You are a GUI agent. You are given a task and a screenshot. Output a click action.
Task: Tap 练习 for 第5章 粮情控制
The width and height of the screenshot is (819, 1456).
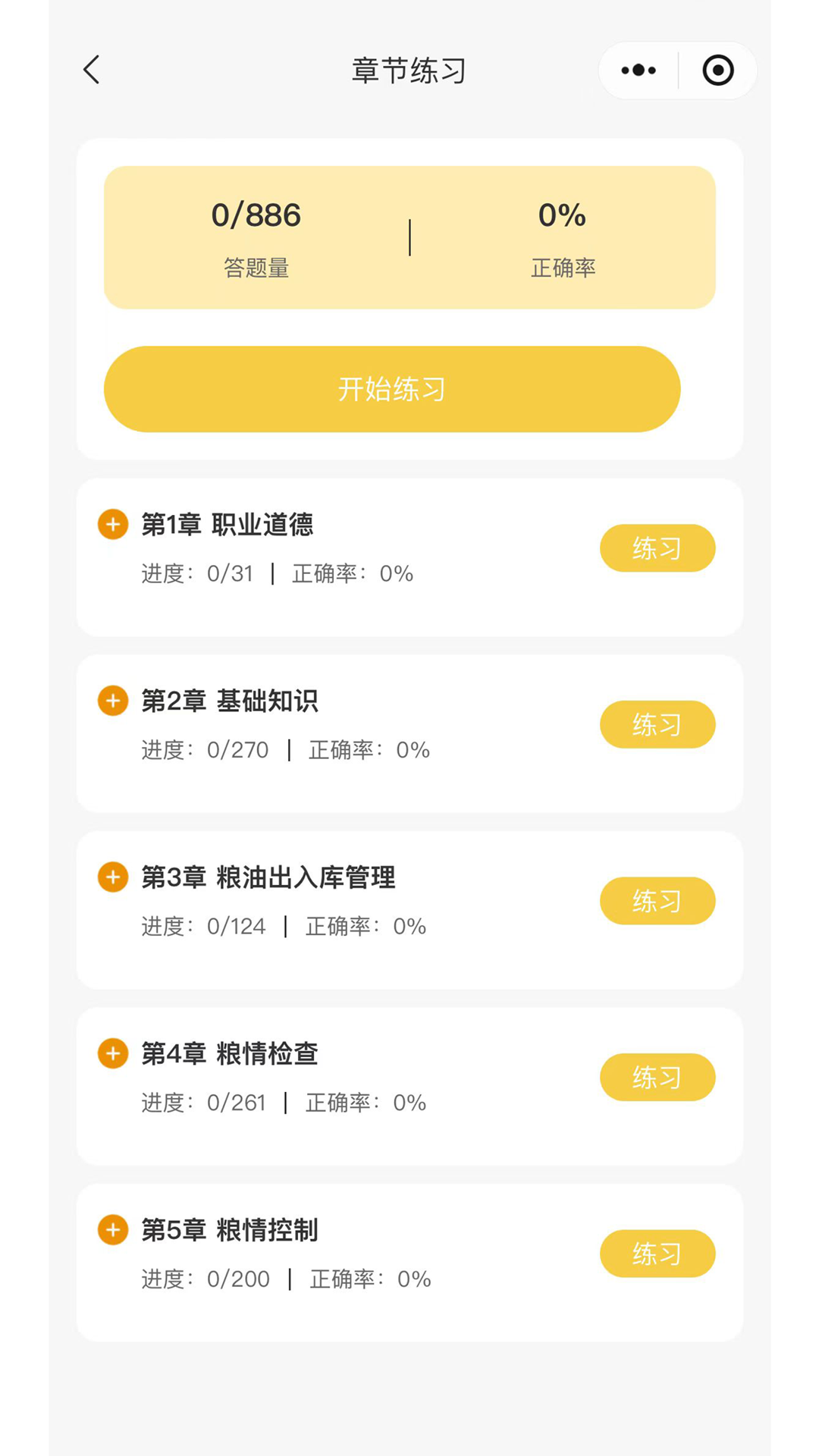pyautogui.click(x=657, y=1254)
